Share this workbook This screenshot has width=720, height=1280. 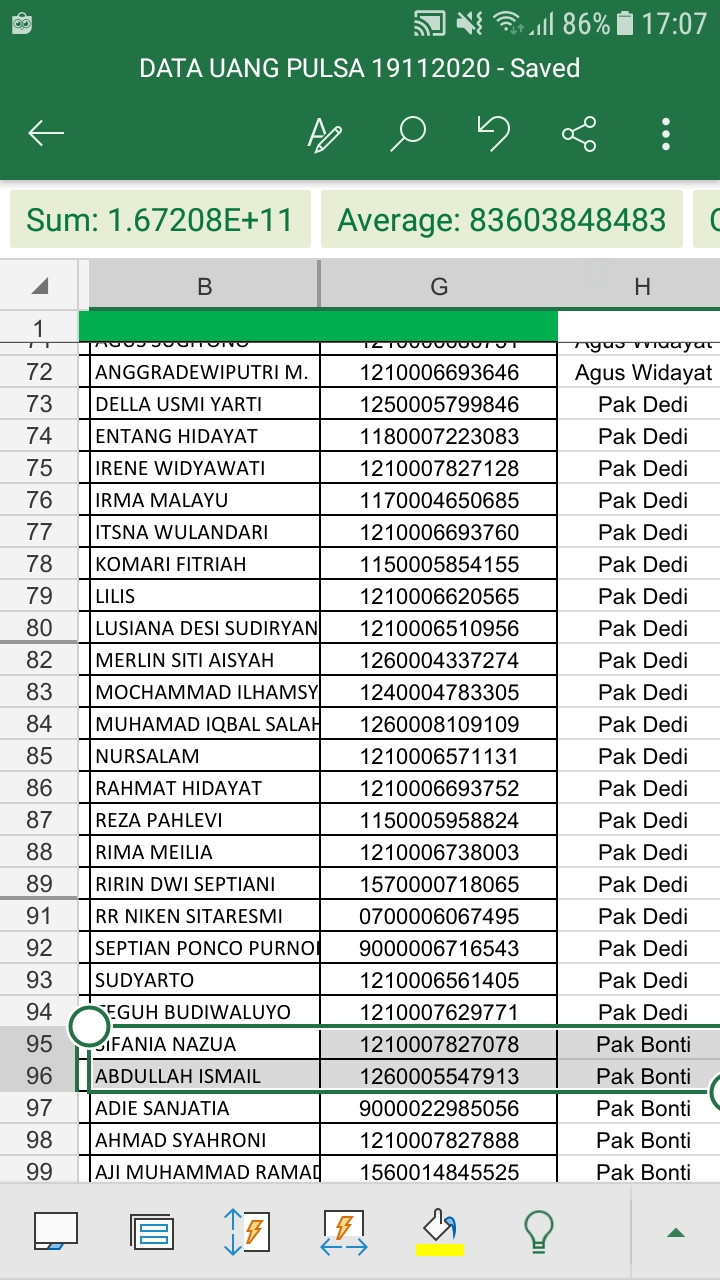pyautogui.click(x=579, y=133)
